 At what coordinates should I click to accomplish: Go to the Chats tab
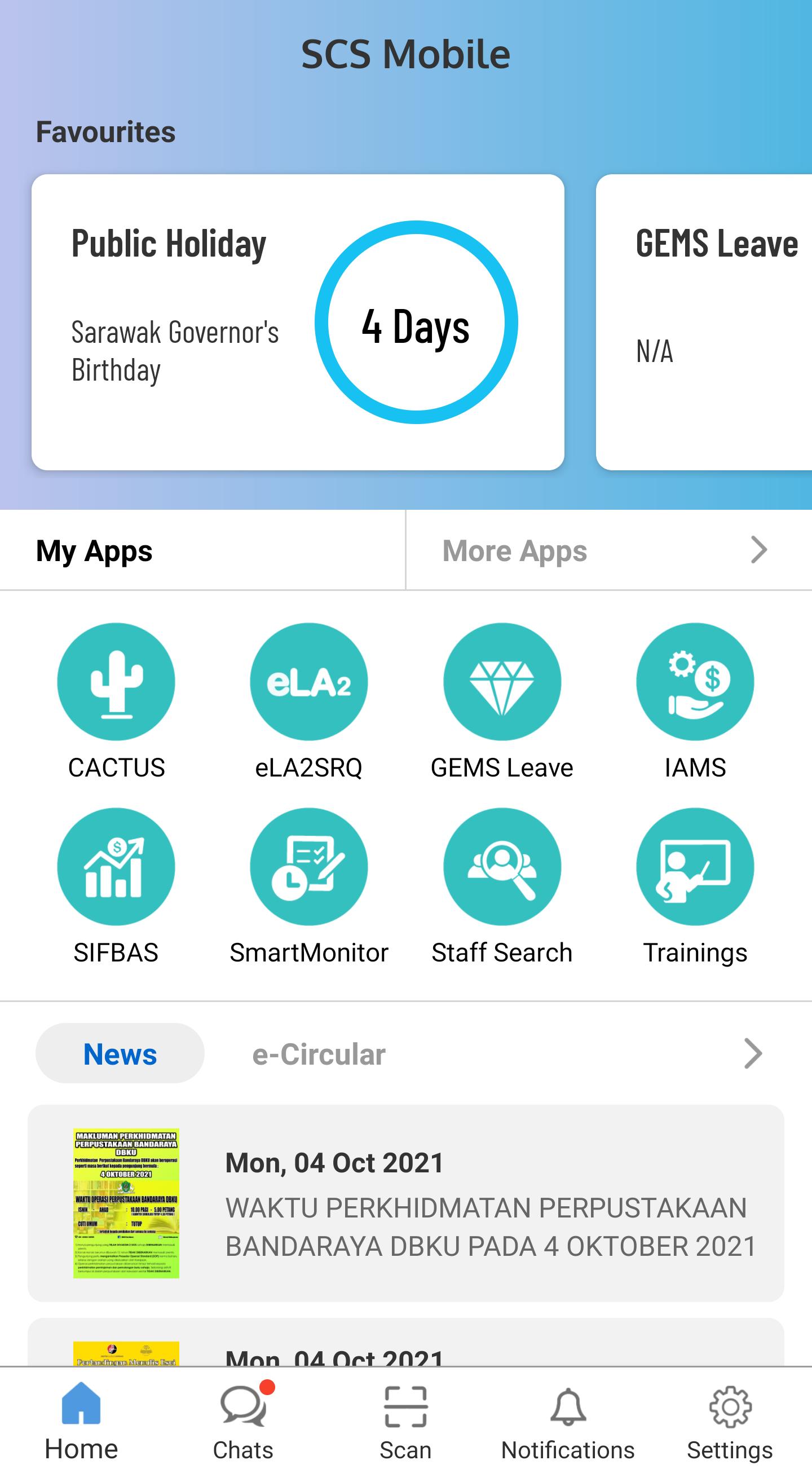pyautogui.click(x=243, y=1423)
